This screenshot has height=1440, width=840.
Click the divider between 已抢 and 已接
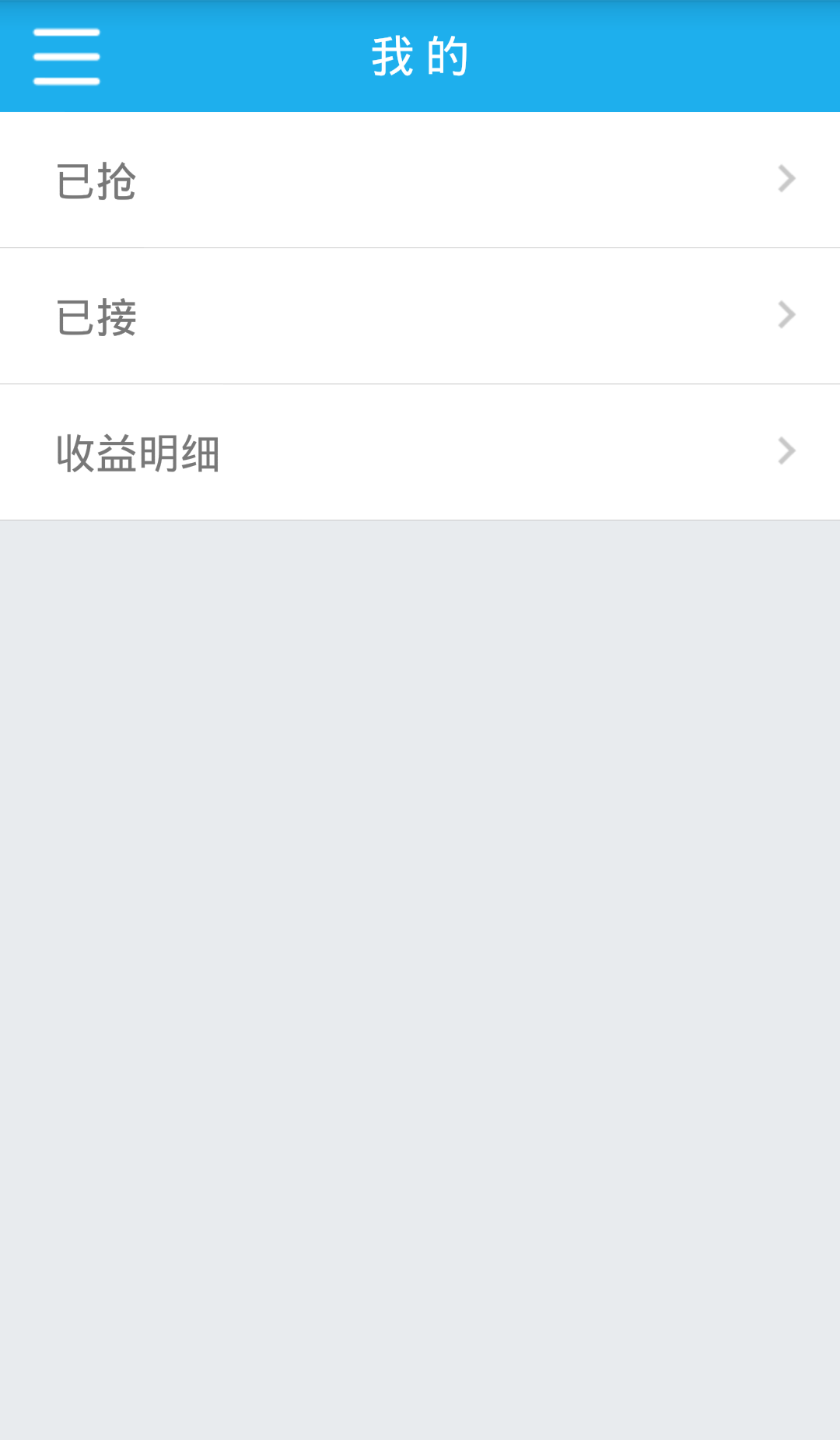click(420, 247)
